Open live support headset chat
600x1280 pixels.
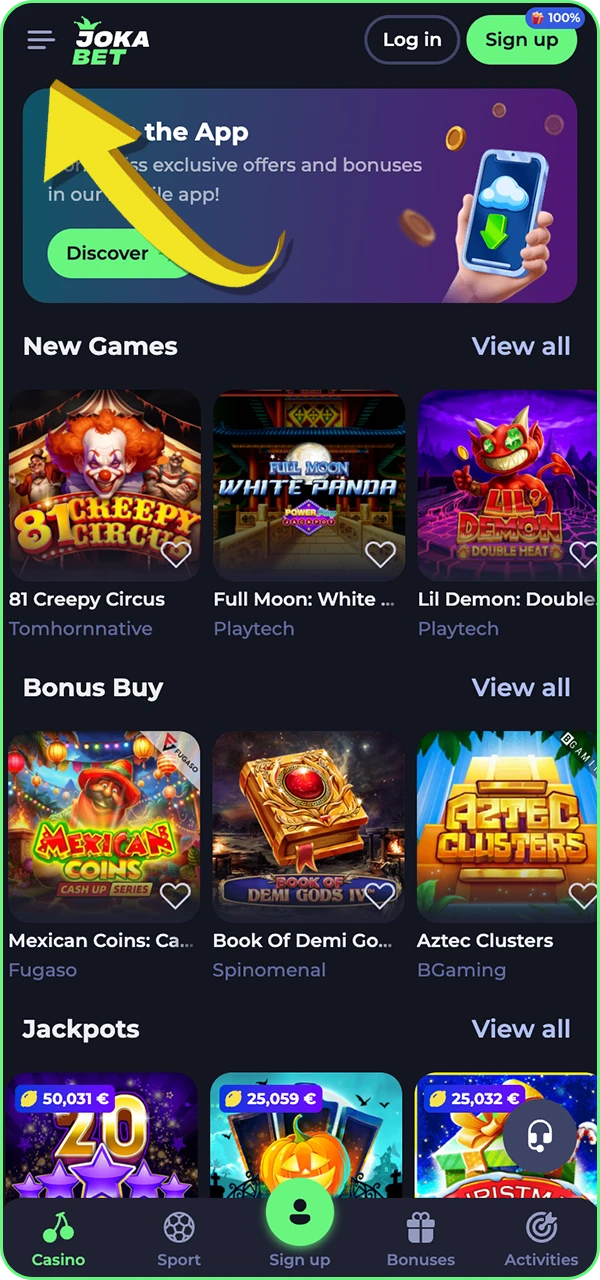point(540,1136)
